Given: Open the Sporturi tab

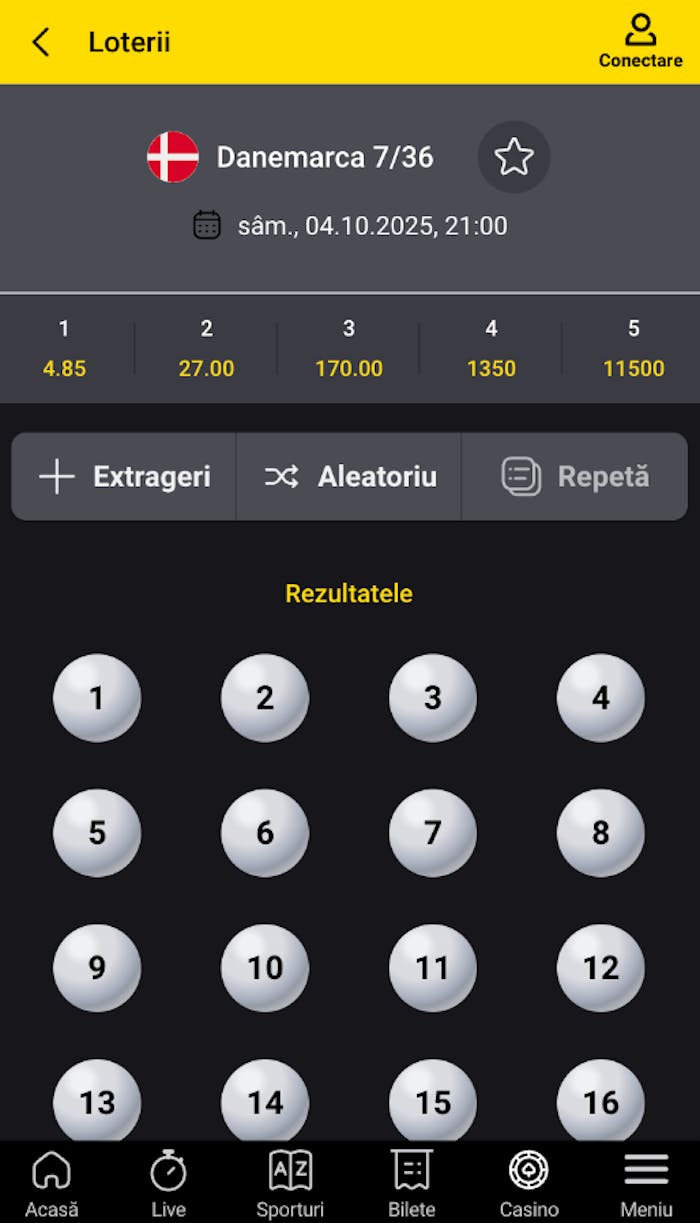Looking at the screenshot, I should (290, 1184).
